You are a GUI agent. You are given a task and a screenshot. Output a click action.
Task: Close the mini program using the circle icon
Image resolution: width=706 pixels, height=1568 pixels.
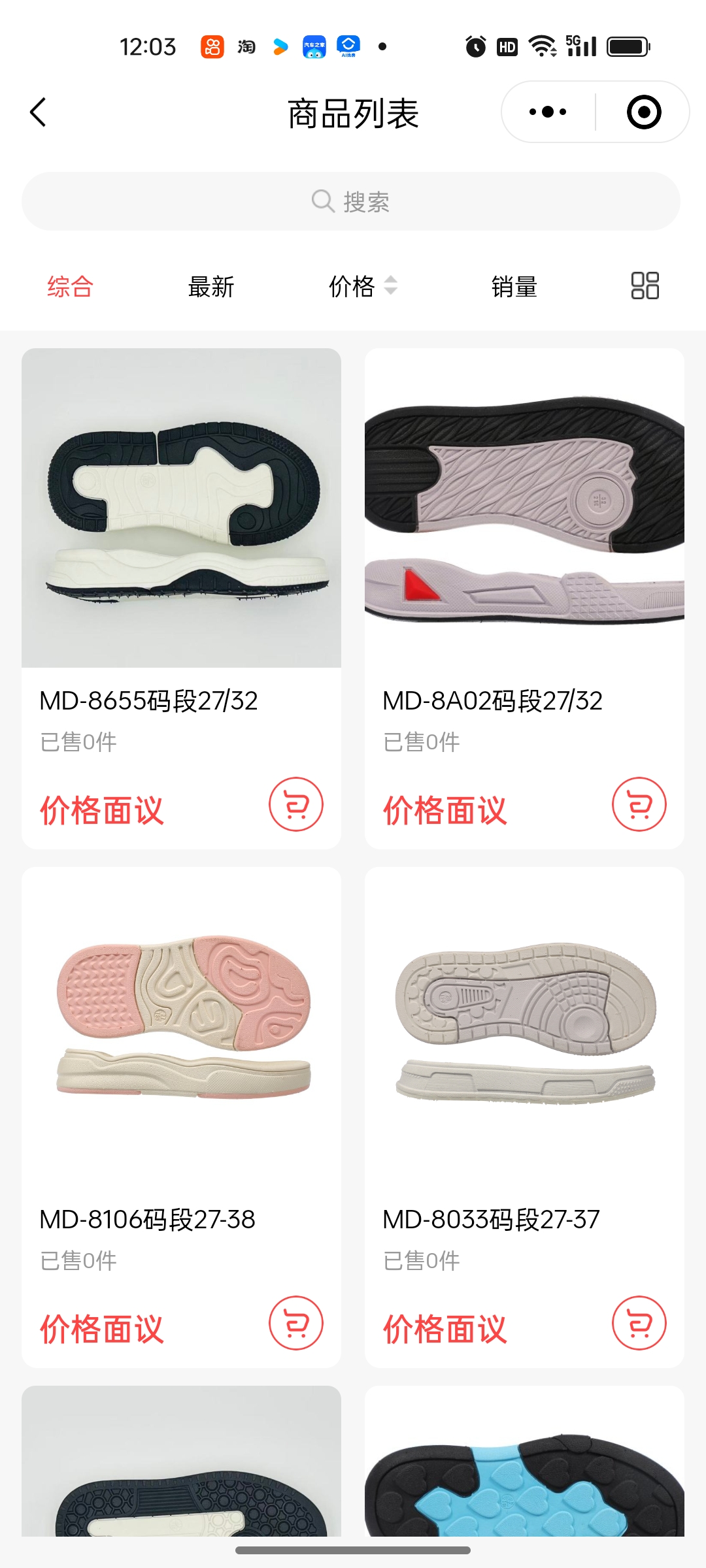[x=644, y=112]
